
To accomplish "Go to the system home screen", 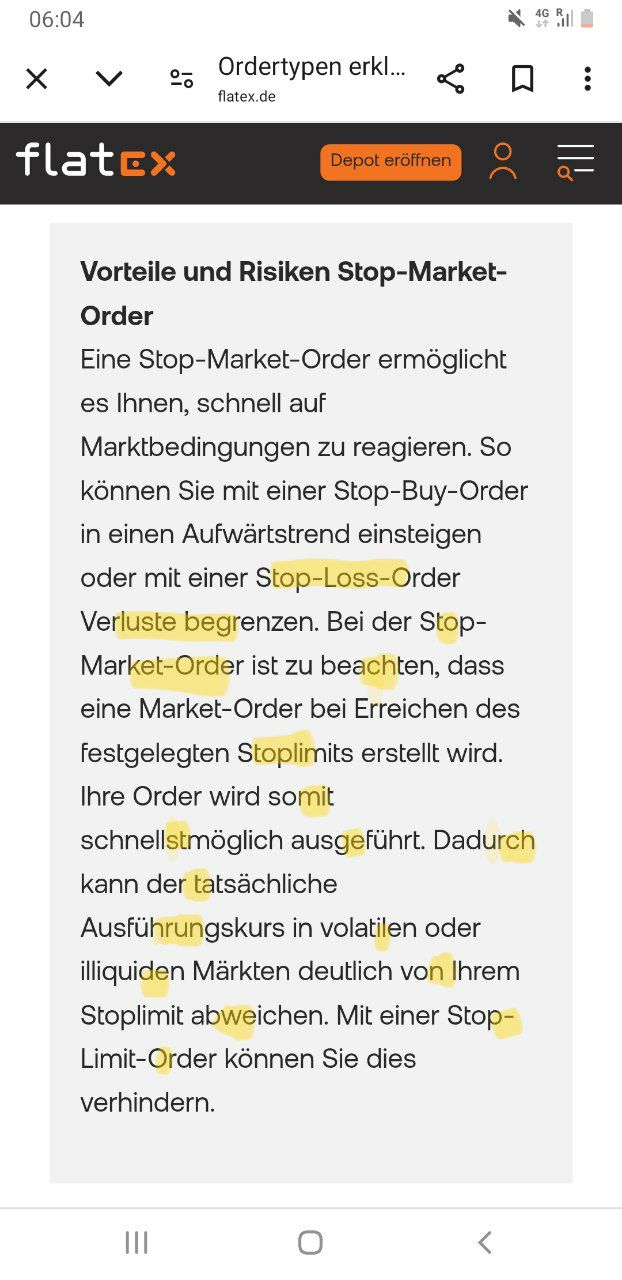I will tap(310, 1242).
